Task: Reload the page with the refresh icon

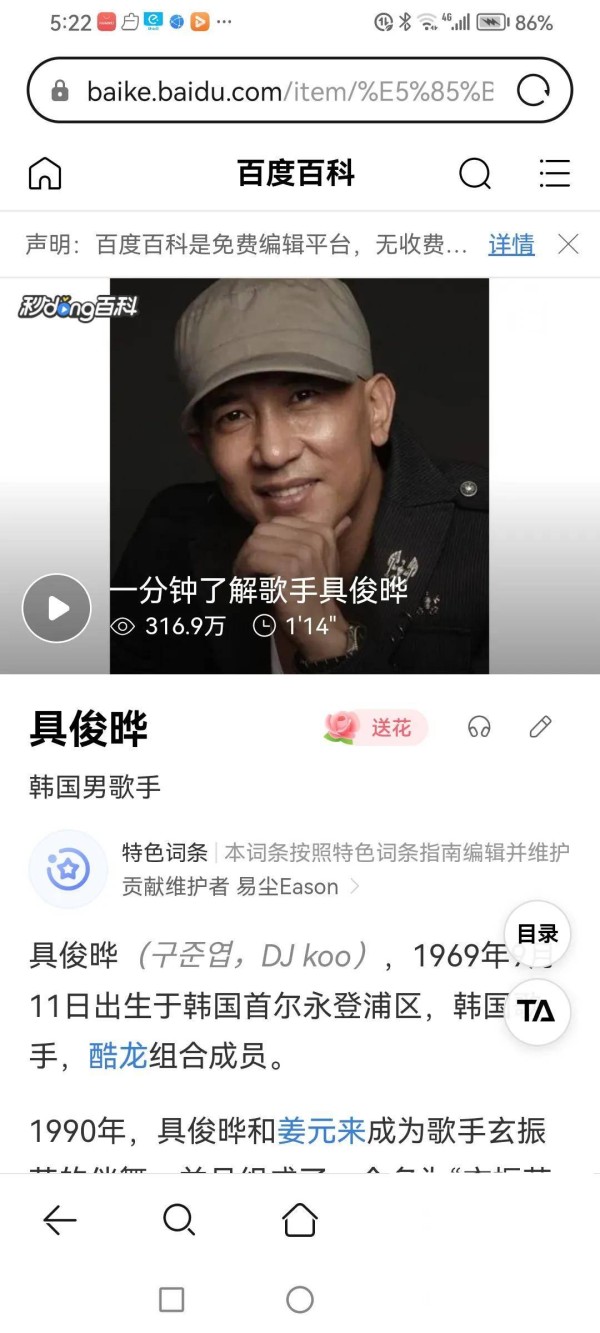Action: tap(534, 92)
